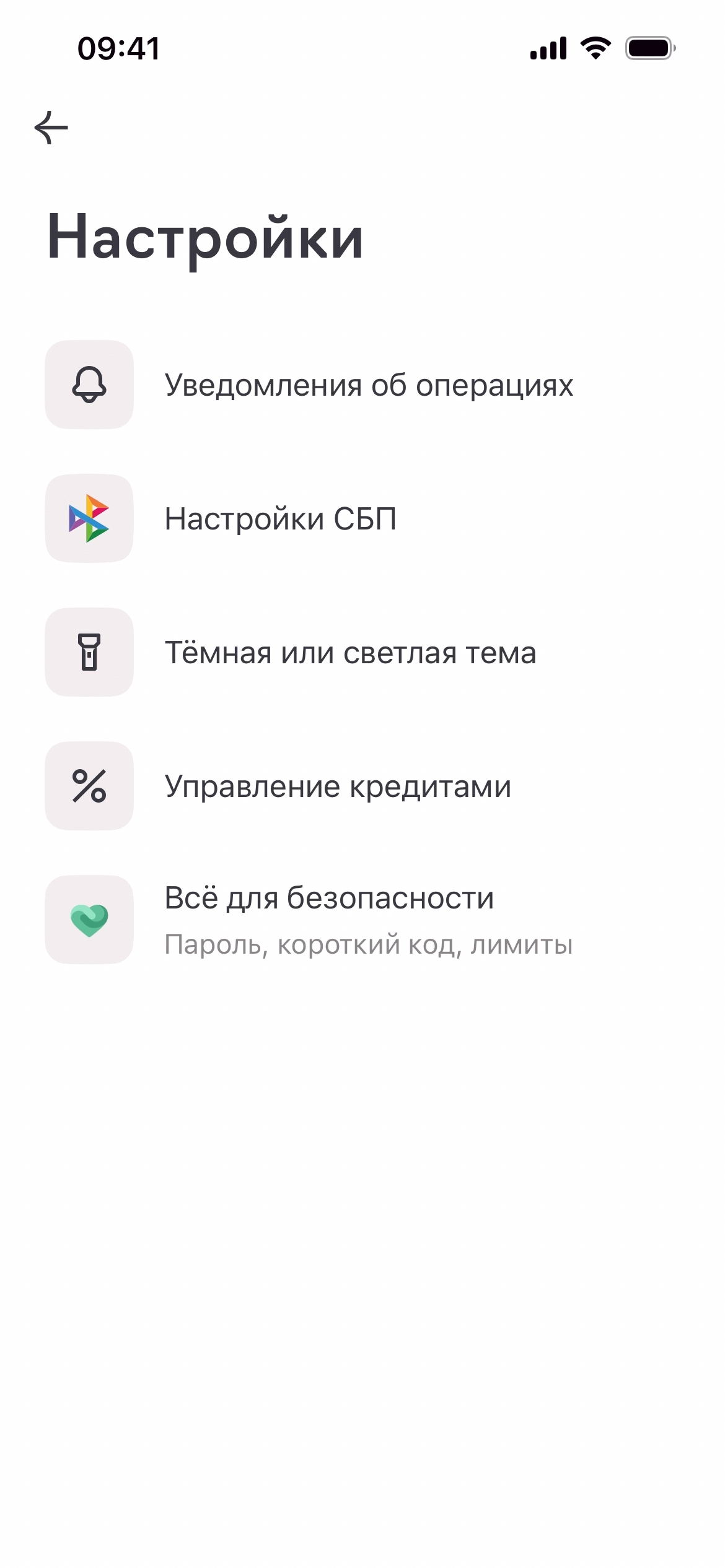The height and width of the screenshot is (1568, 725).
Task: Open Управление кредитами
Action: [x=338, y=786]
